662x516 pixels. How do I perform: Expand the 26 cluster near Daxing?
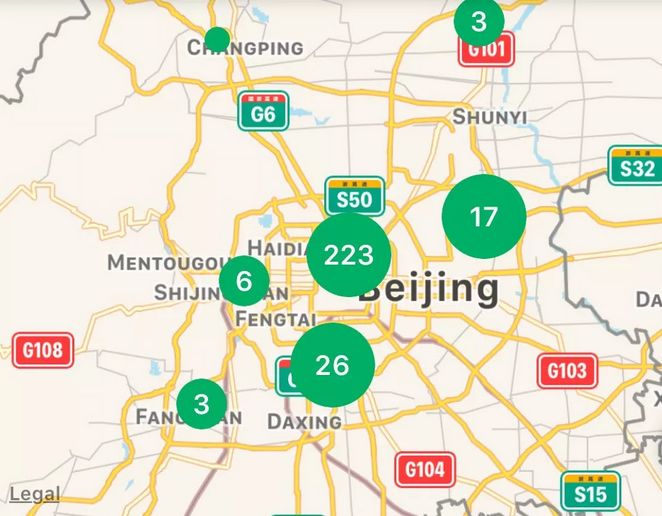332,365
